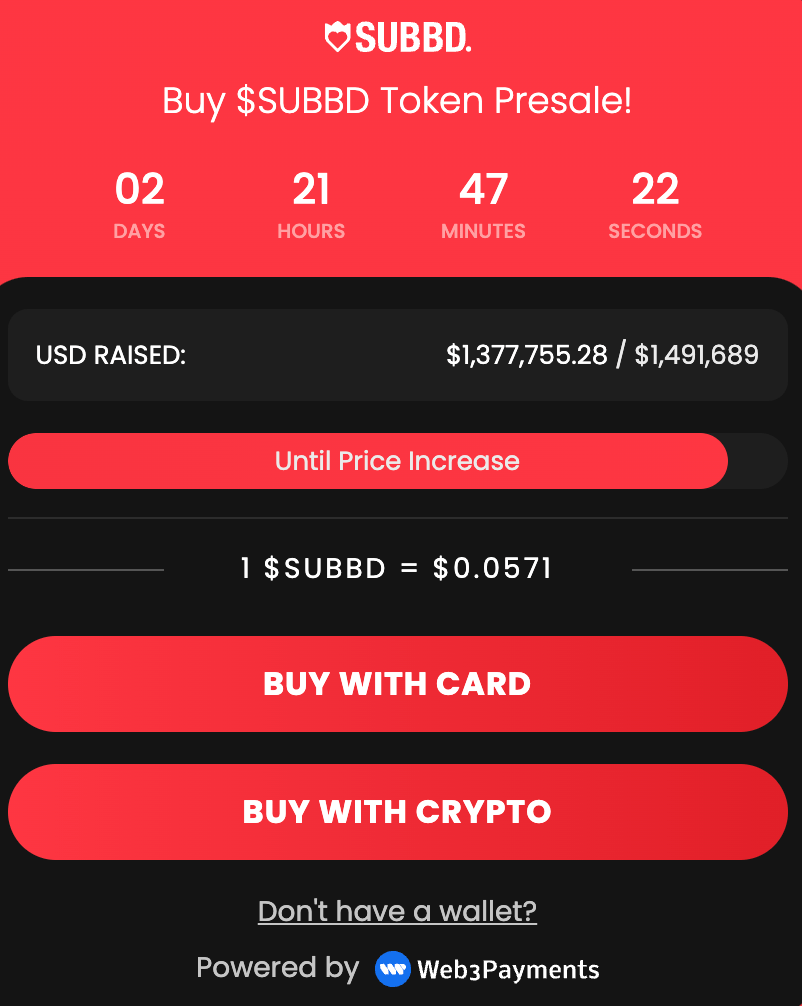
Task: Click the USD RAISED label
Action: [x=110, y=355]
